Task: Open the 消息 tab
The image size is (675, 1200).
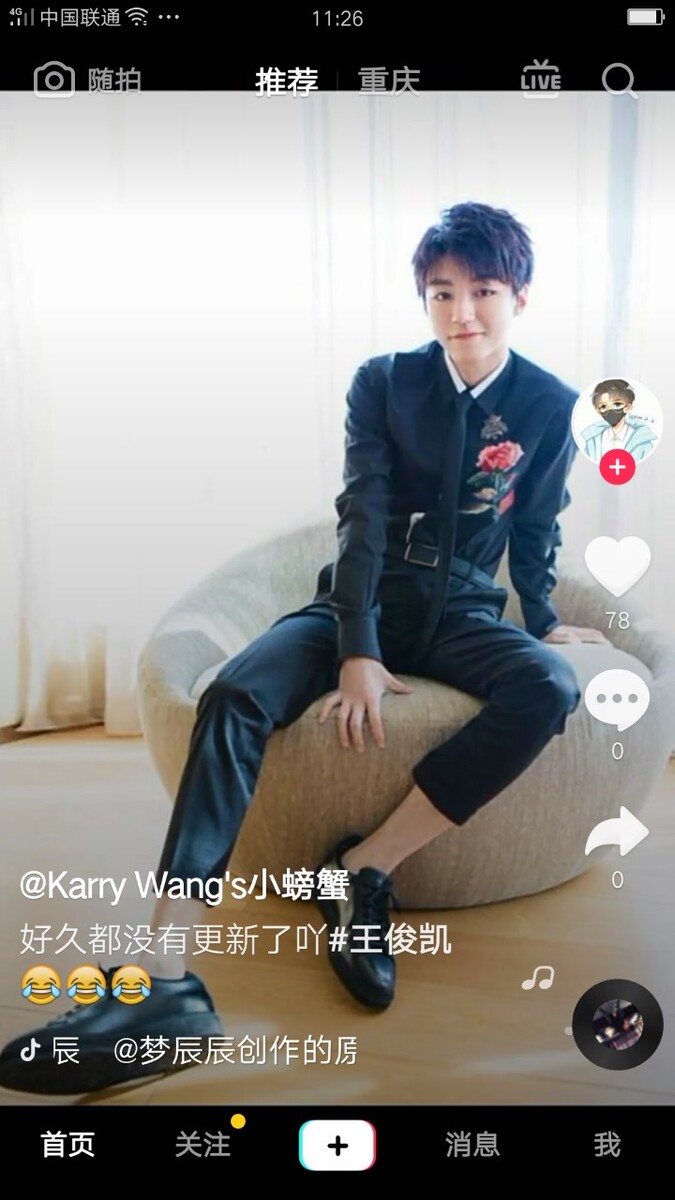Action: click(472, 1145)
